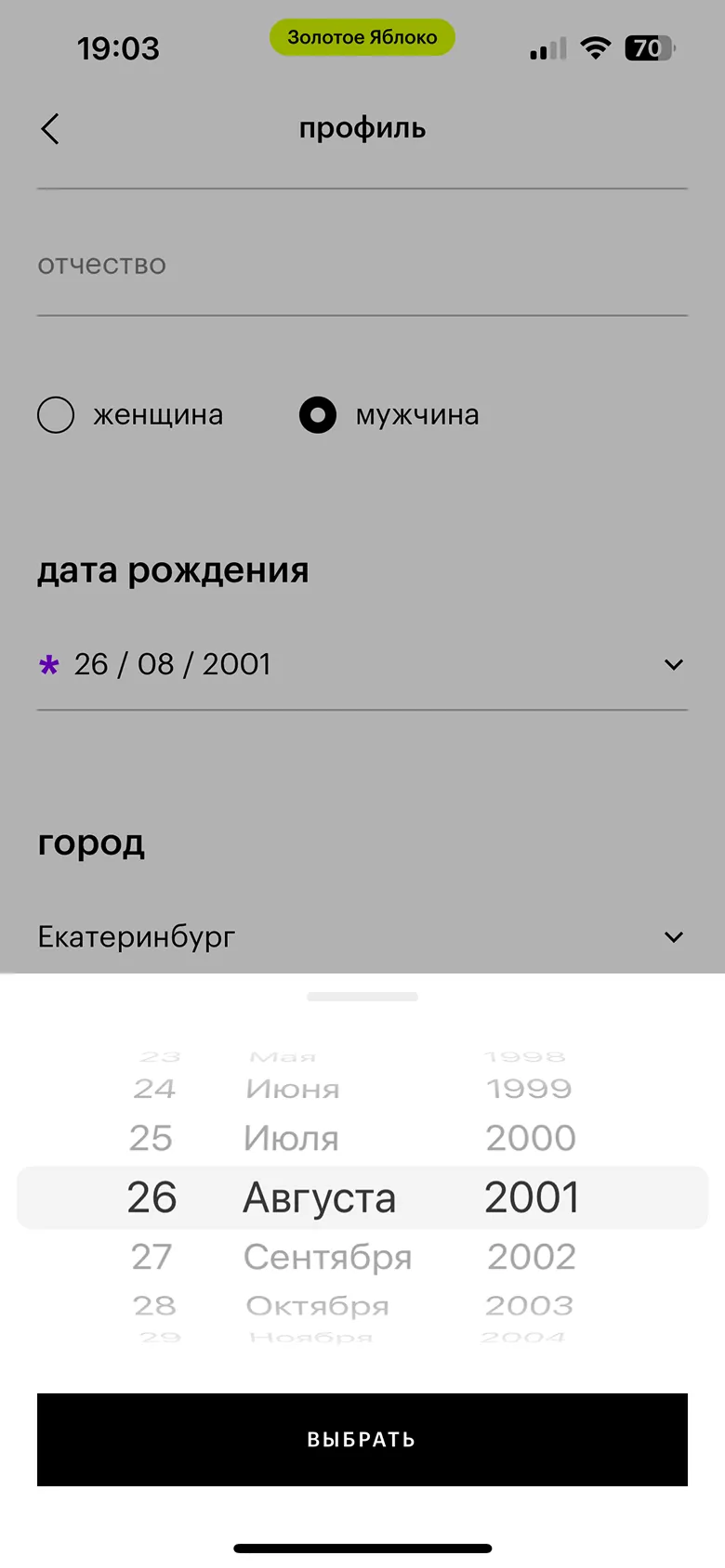Select the женщина gender option
The image size is (725, 1568).
coord(56,415)
